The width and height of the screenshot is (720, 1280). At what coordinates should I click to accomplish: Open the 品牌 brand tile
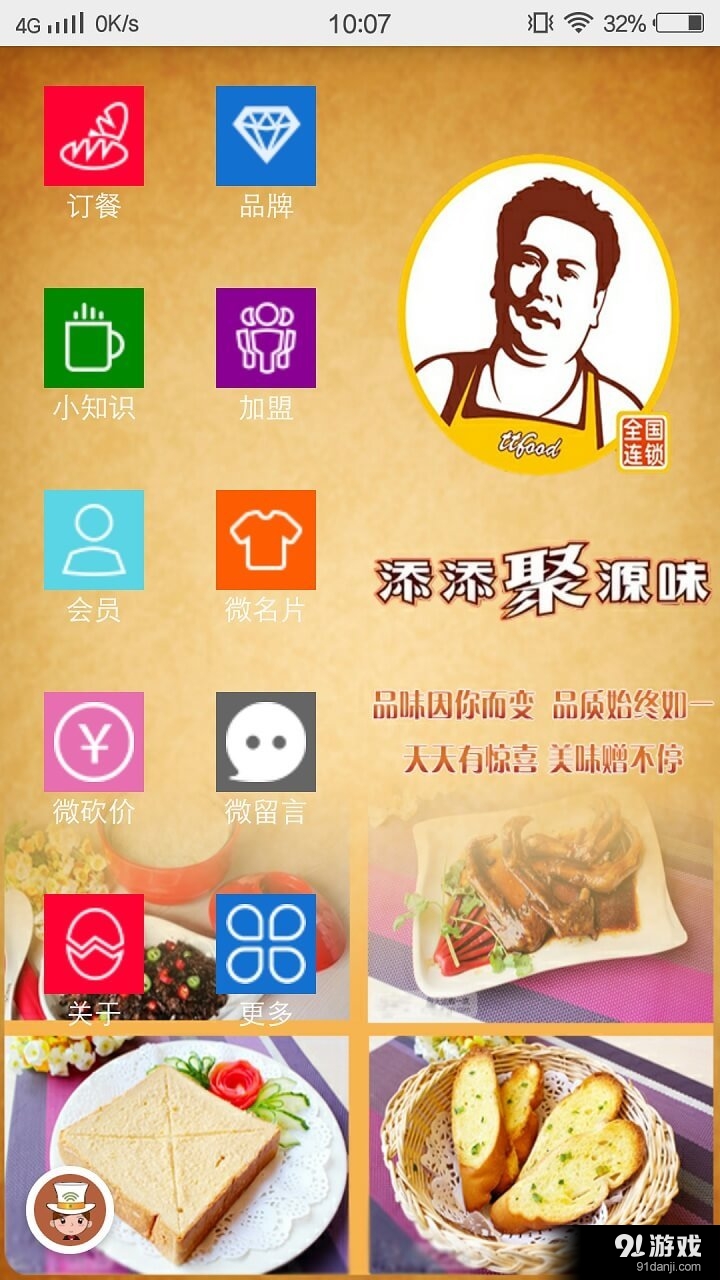(266, 136)
